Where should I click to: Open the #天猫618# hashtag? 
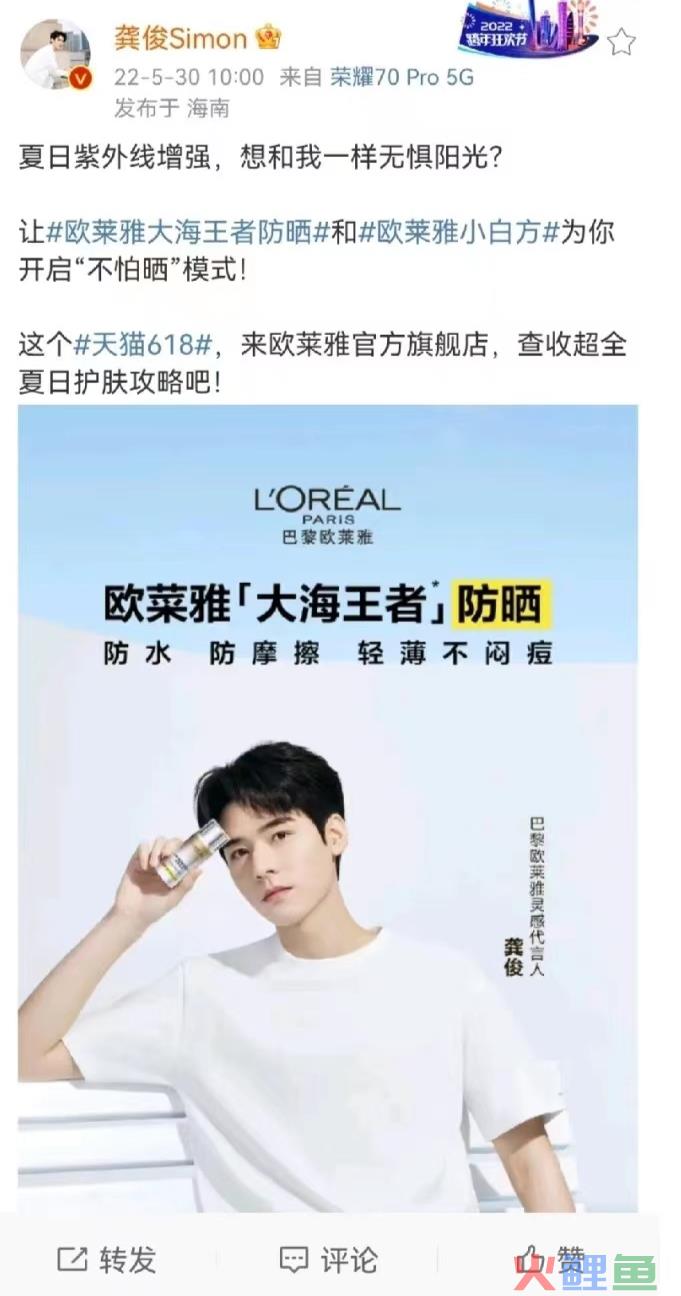pyautogui.click(x=142, y=345)
